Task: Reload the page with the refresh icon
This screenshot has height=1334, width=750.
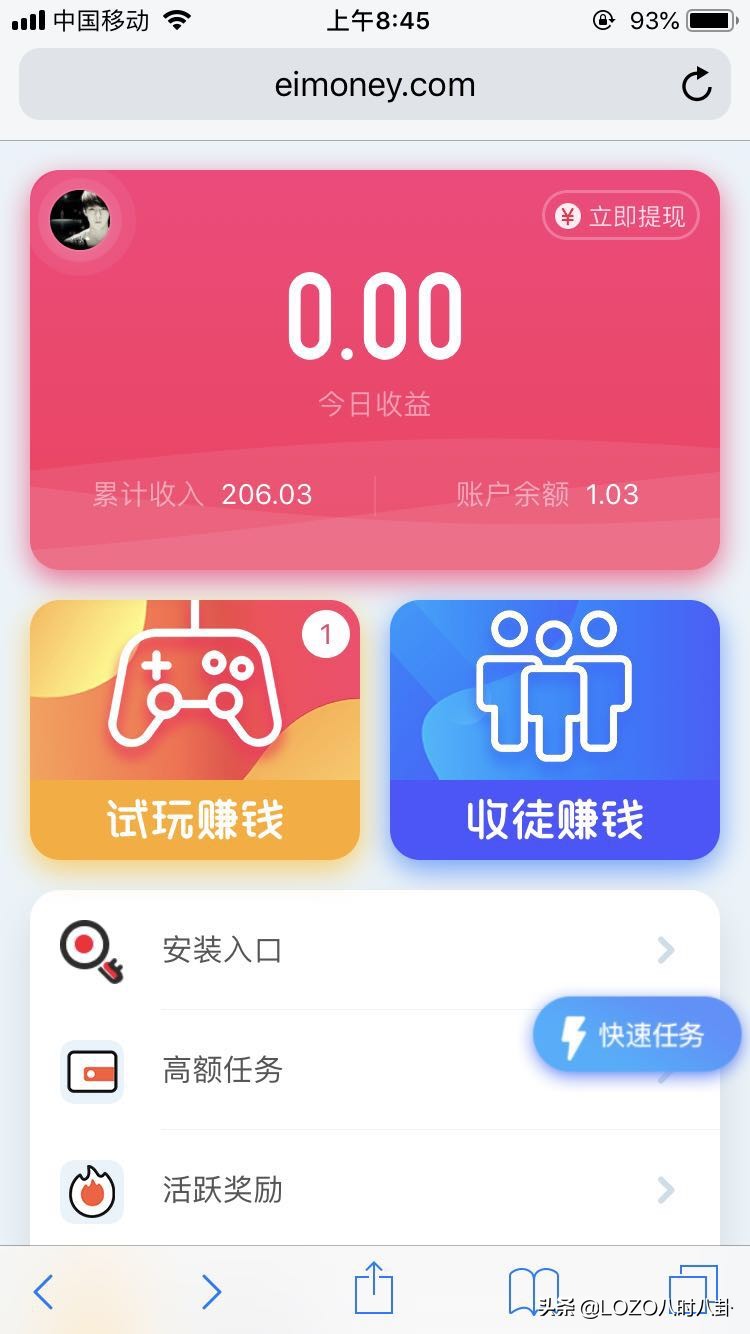Action: [x=697, y=84]
